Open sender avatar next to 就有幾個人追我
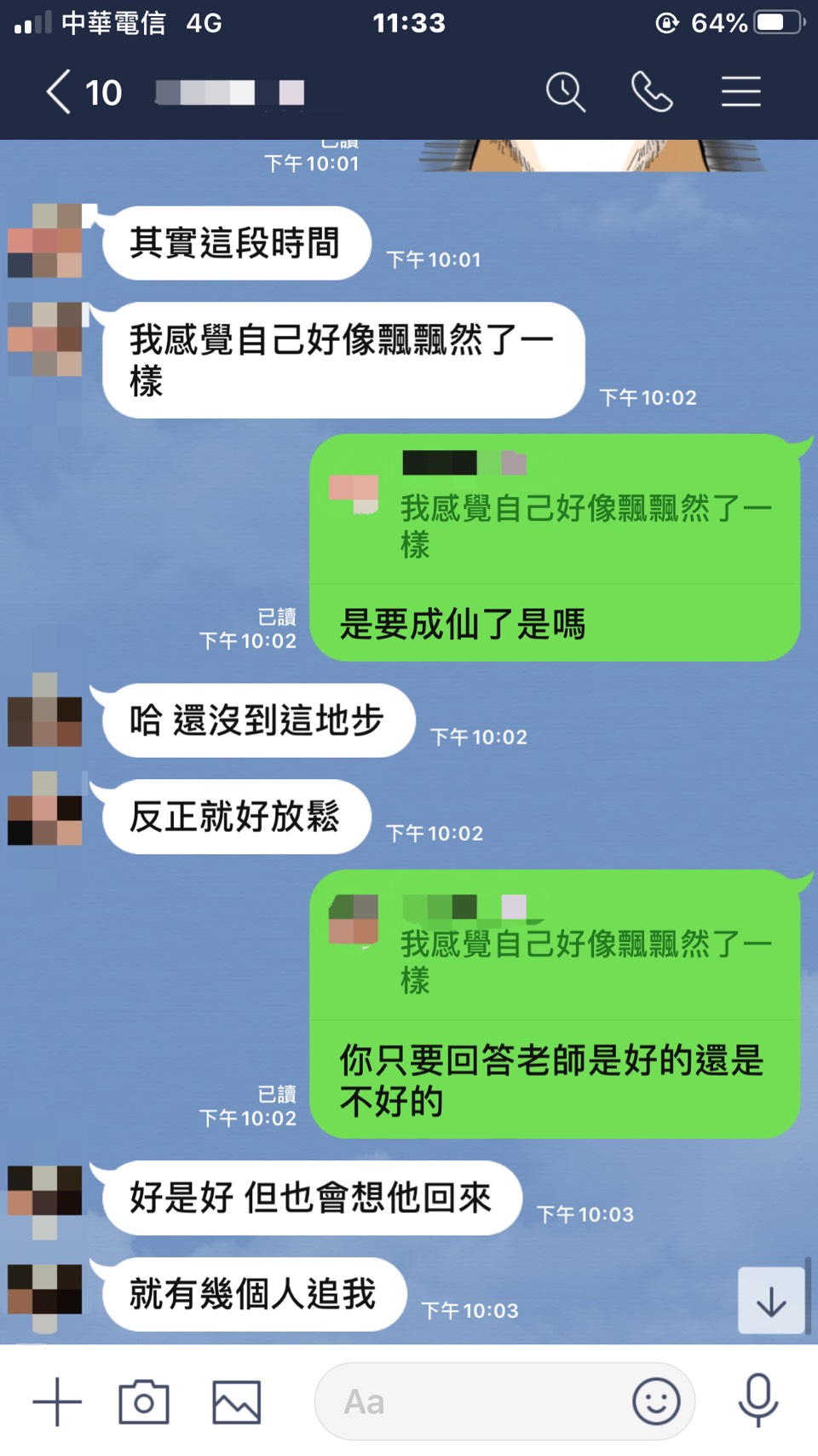 coord(45,1291)
